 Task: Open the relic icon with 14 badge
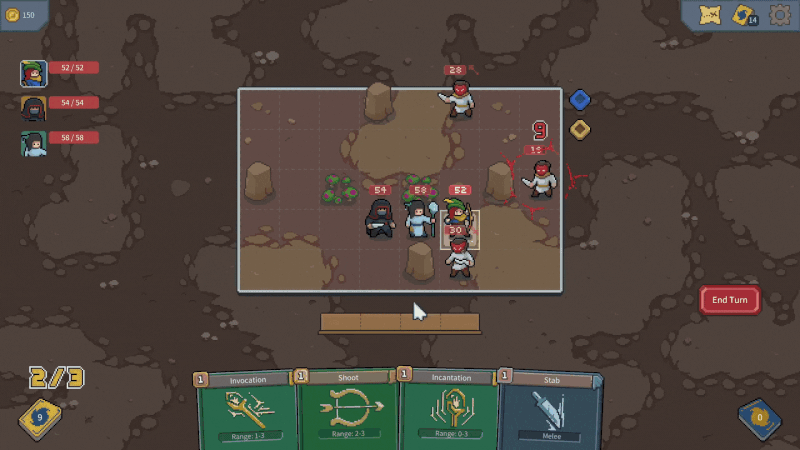(x=745, y=15)
